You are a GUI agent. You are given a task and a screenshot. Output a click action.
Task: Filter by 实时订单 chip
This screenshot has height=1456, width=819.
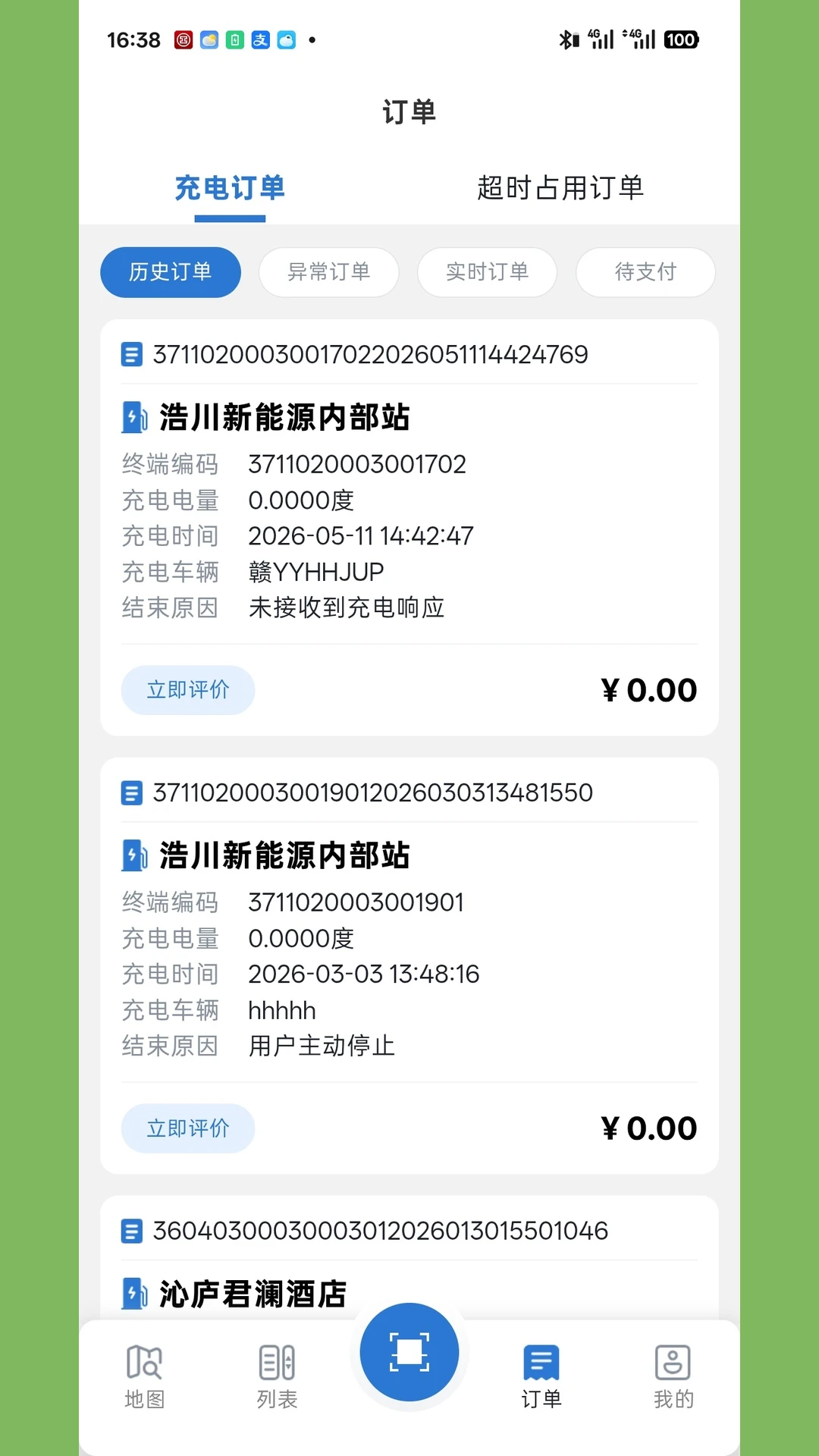tap(487, 272)
